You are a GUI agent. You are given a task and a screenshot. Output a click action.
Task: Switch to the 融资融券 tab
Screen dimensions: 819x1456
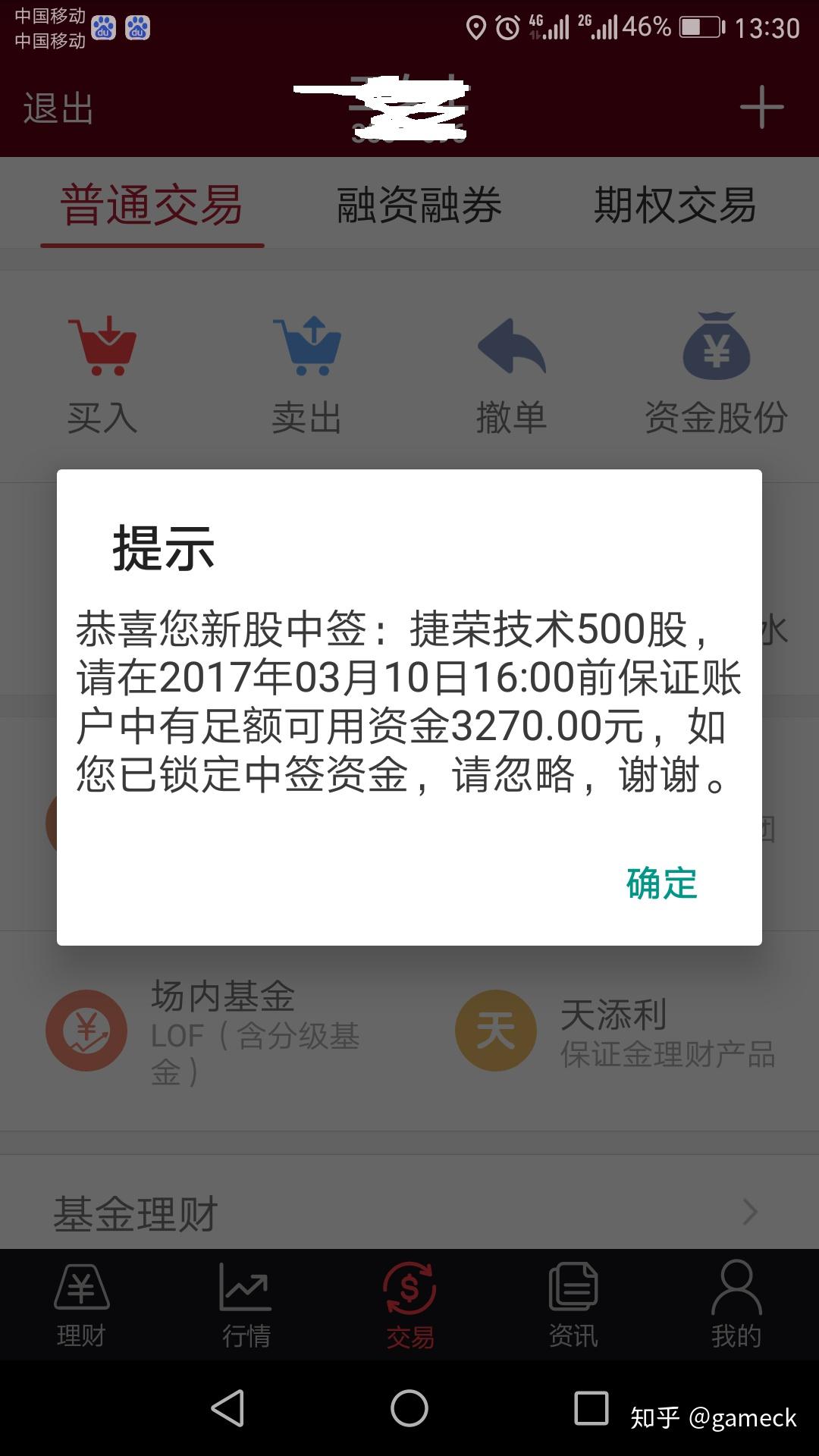pos(419,206)
